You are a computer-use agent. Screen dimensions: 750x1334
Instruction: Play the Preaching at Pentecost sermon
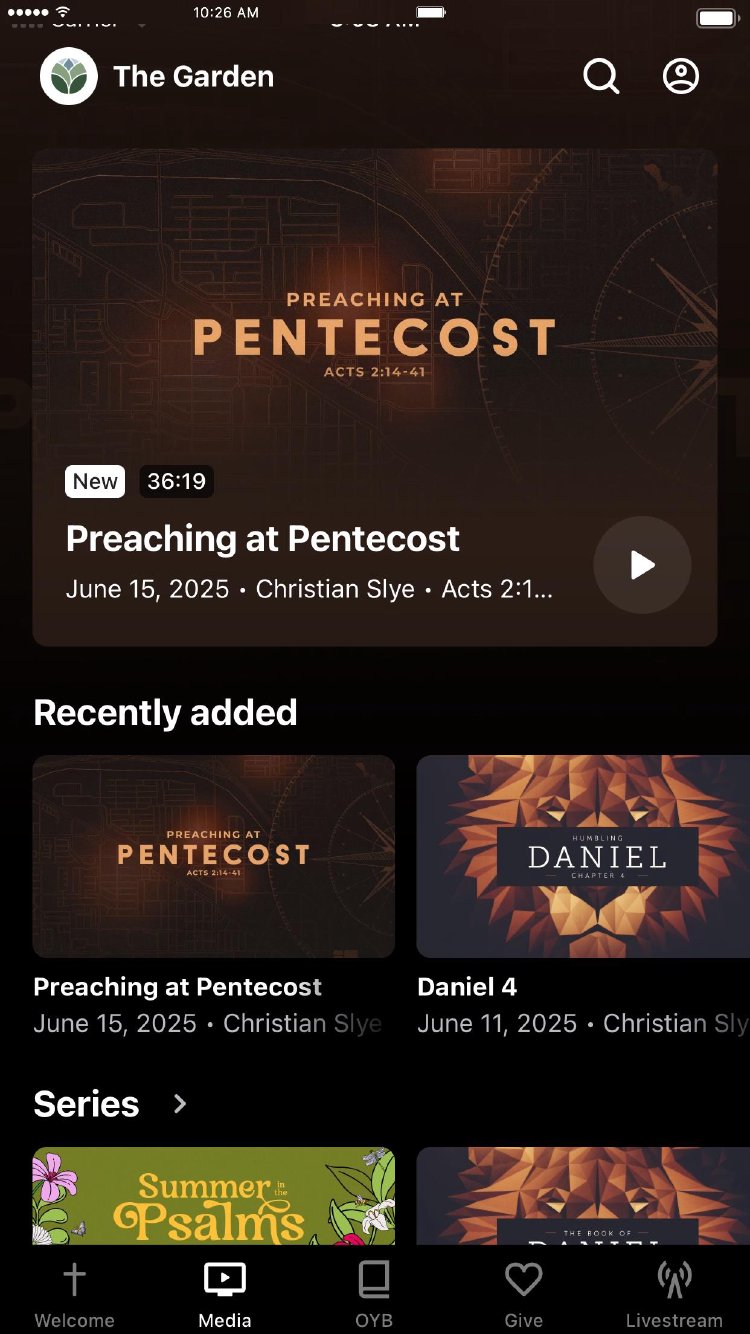tap(642, 565)
